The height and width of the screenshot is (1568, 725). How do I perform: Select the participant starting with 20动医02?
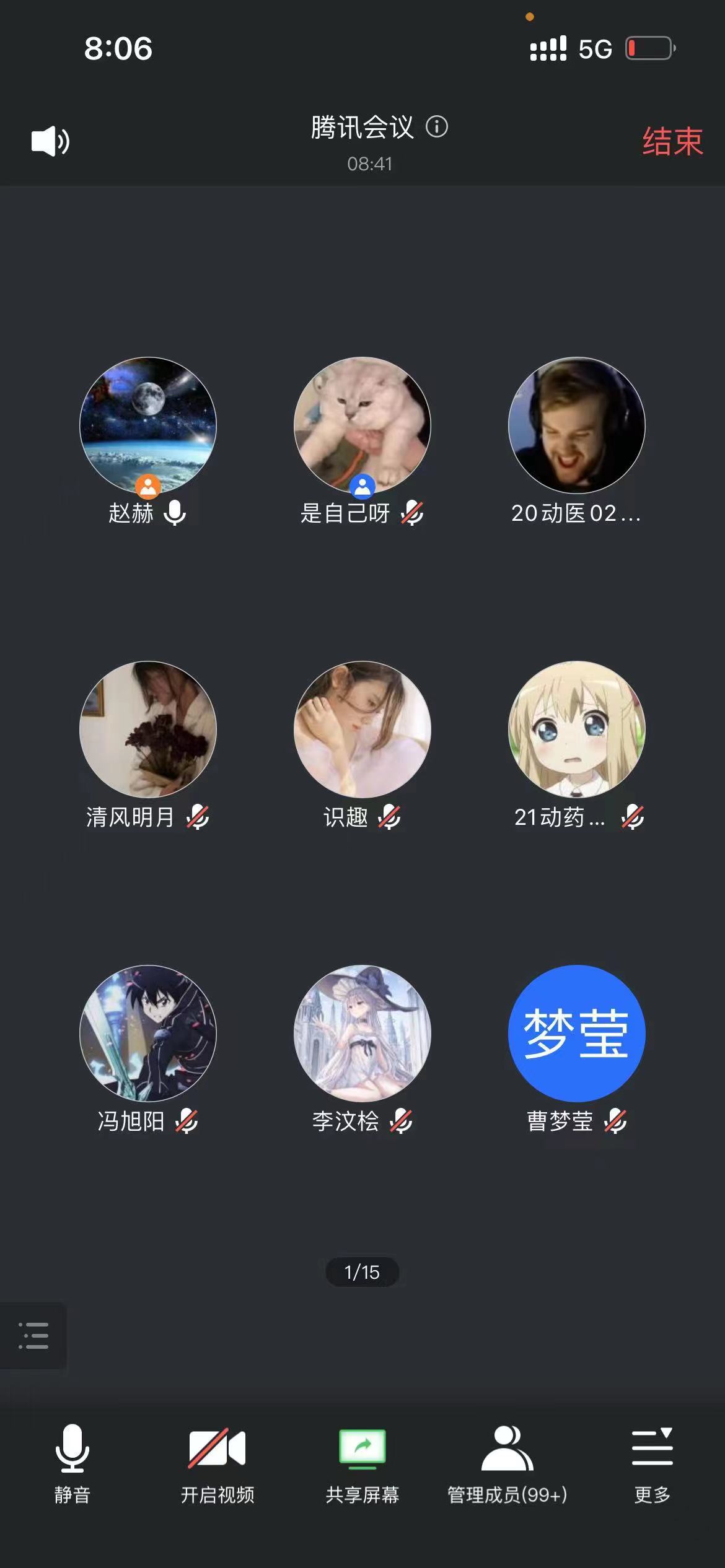(x=577, y=425)
